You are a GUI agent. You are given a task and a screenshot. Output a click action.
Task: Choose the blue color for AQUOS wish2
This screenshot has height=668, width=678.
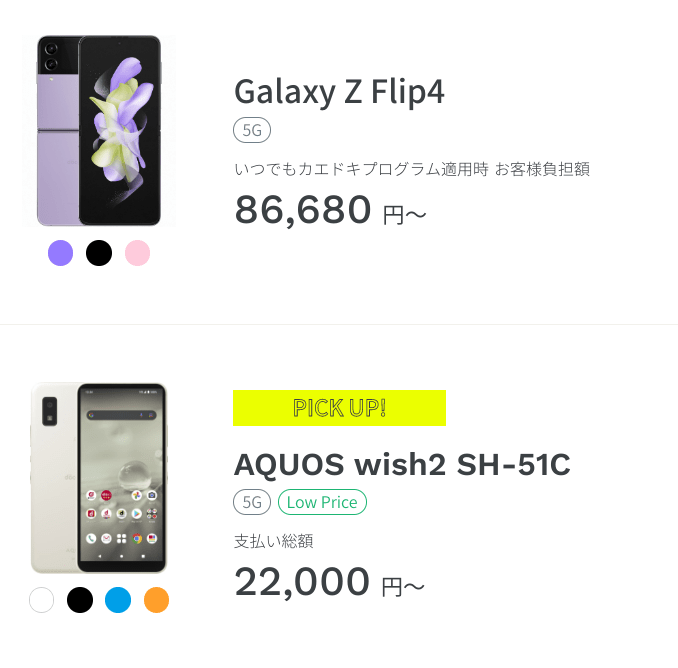[x=118, y=600]
